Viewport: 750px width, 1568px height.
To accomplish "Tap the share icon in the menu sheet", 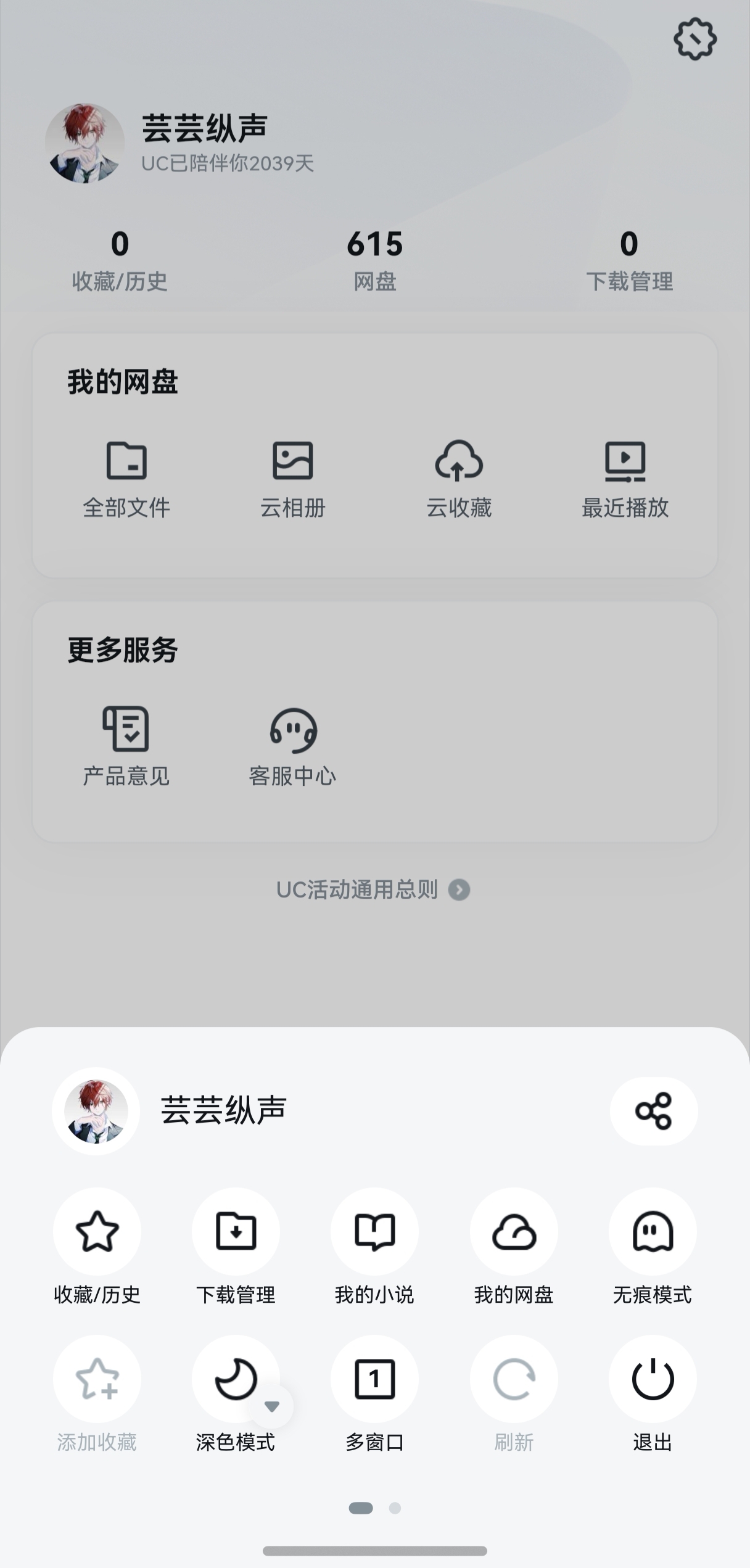I will [653, 1111].
